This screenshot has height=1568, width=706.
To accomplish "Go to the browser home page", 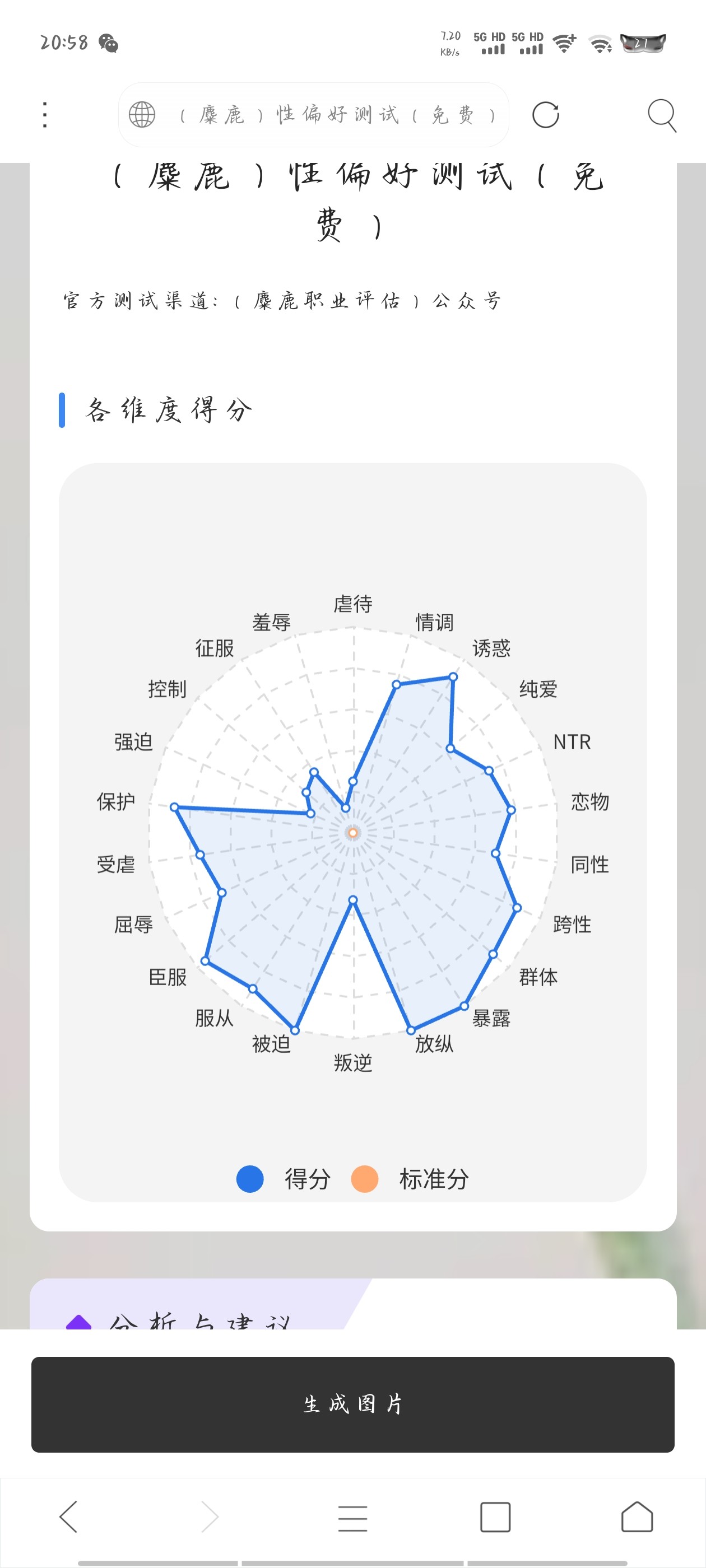I will tap(637, 1517).
